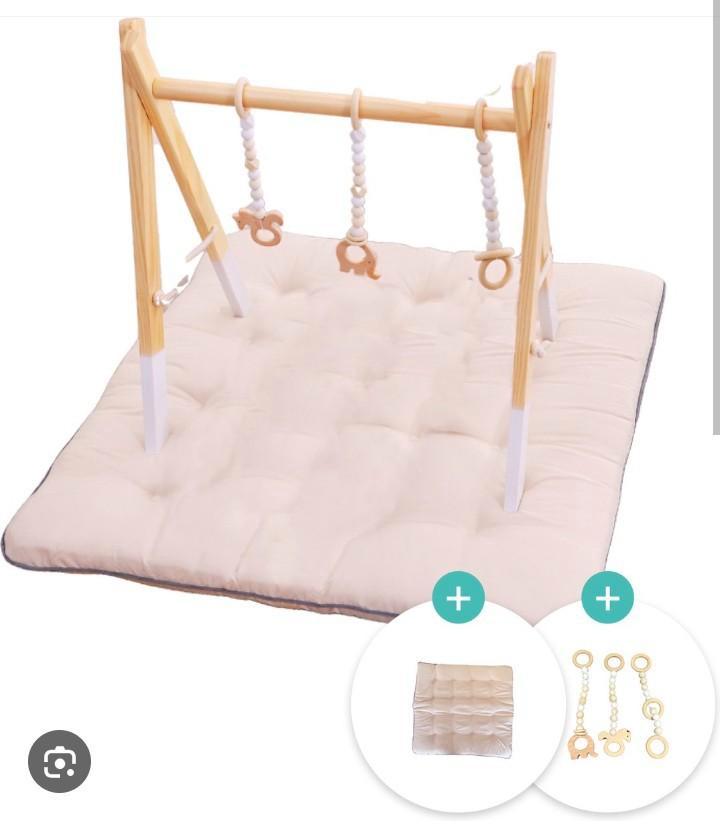Select the rocking horse charm on the left strand

click(x=262, y=228)
